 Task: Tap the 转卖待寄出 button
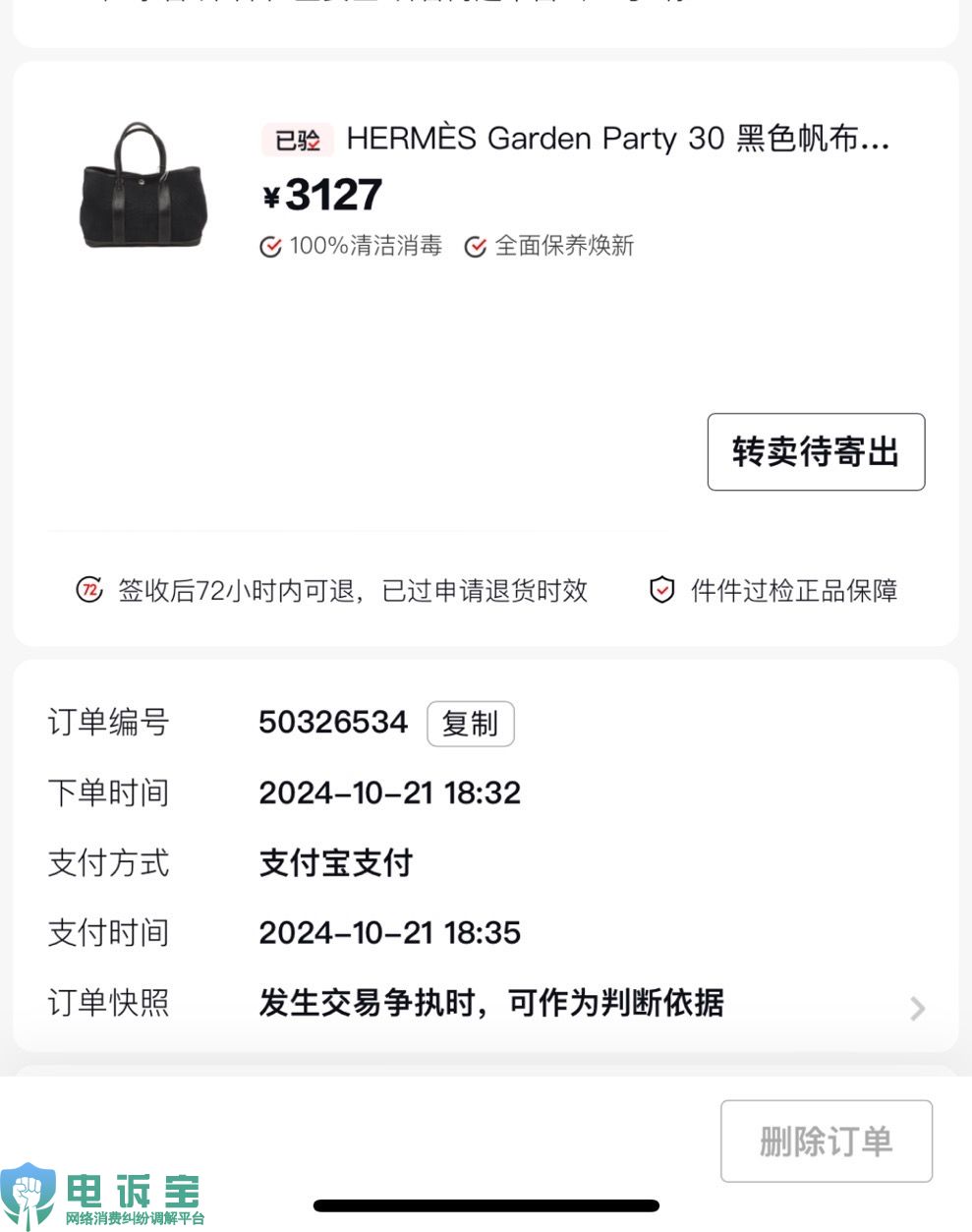[x=816, y=452]
